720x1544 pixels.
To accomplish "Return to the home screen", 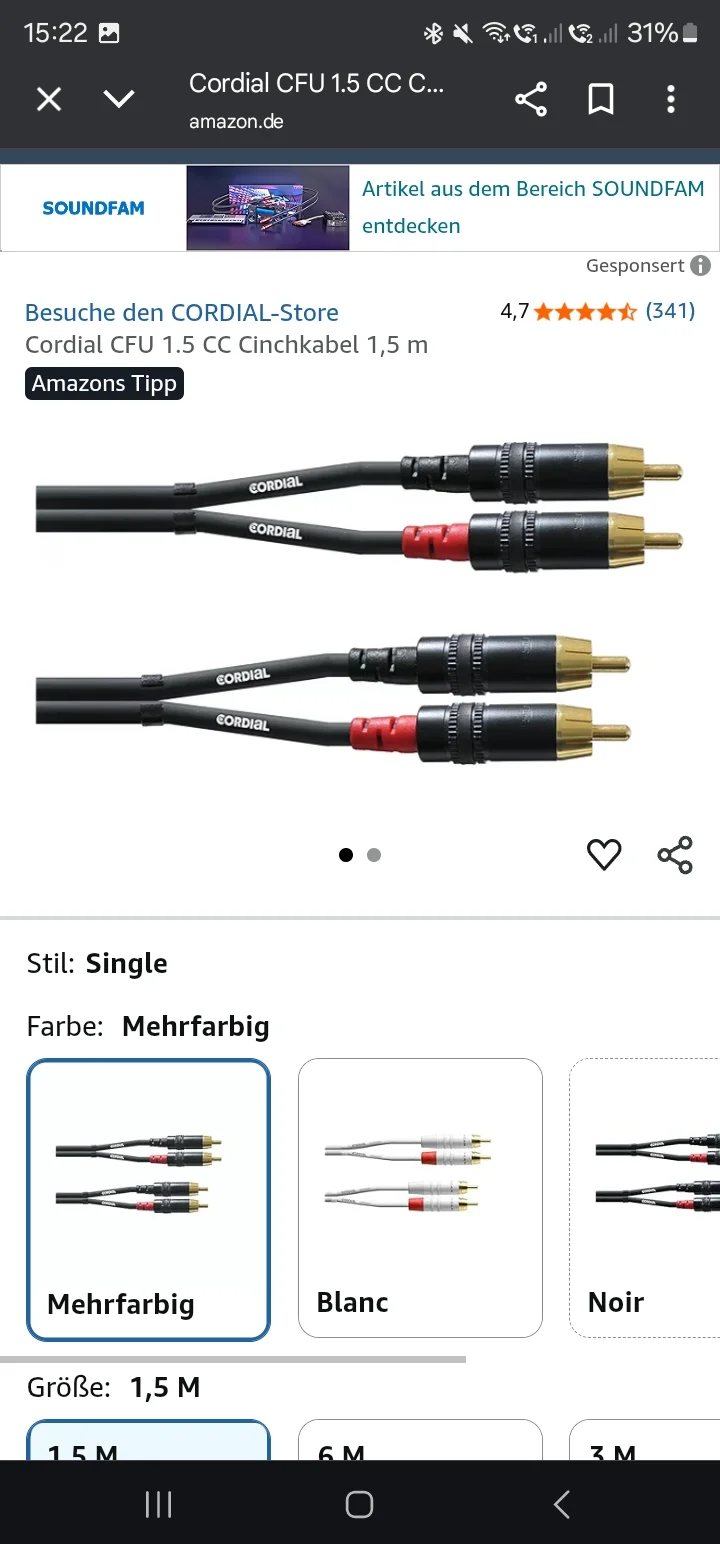I will 359,1504.
